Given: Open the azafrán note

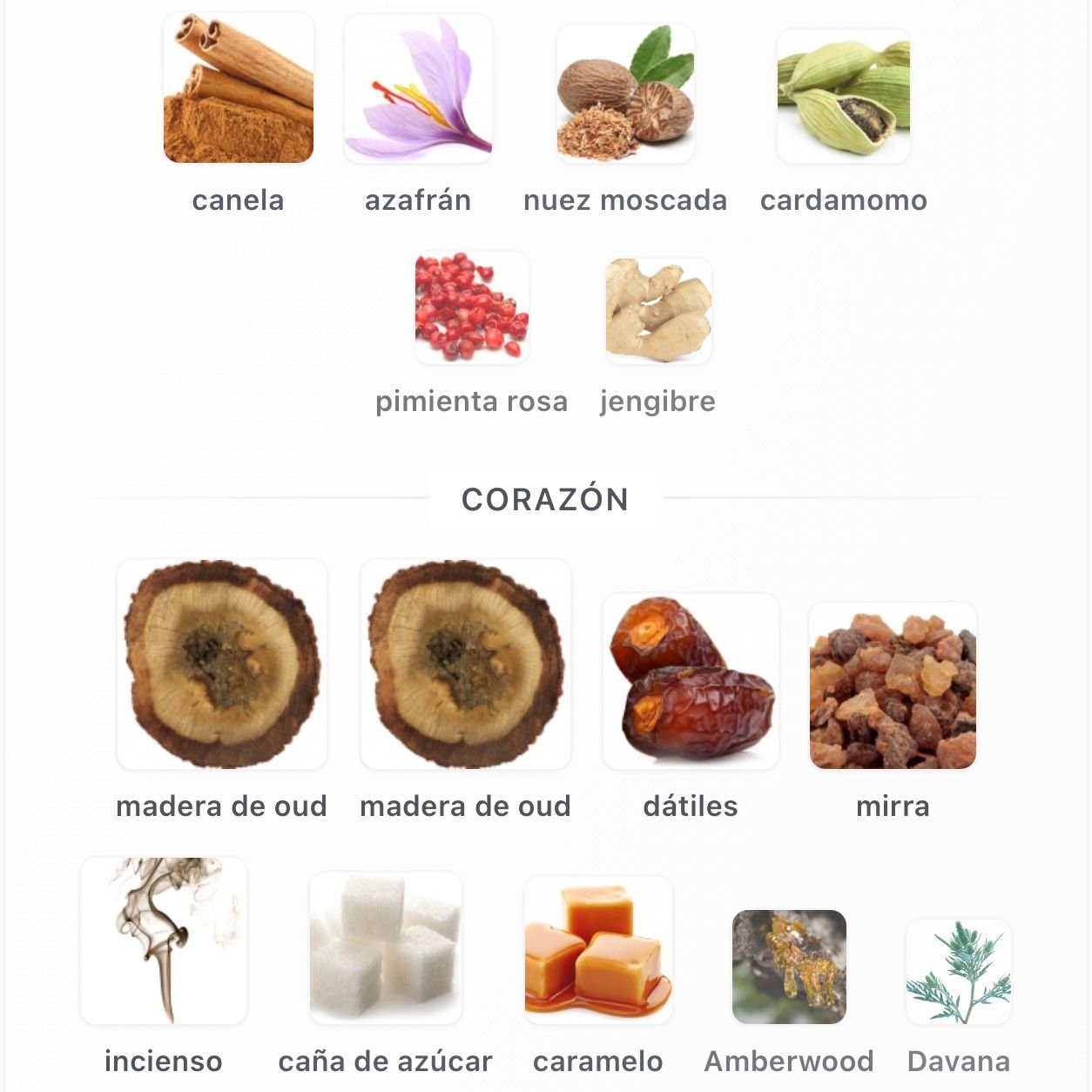Looking at the screenshot, I should [x=418, y=89].
